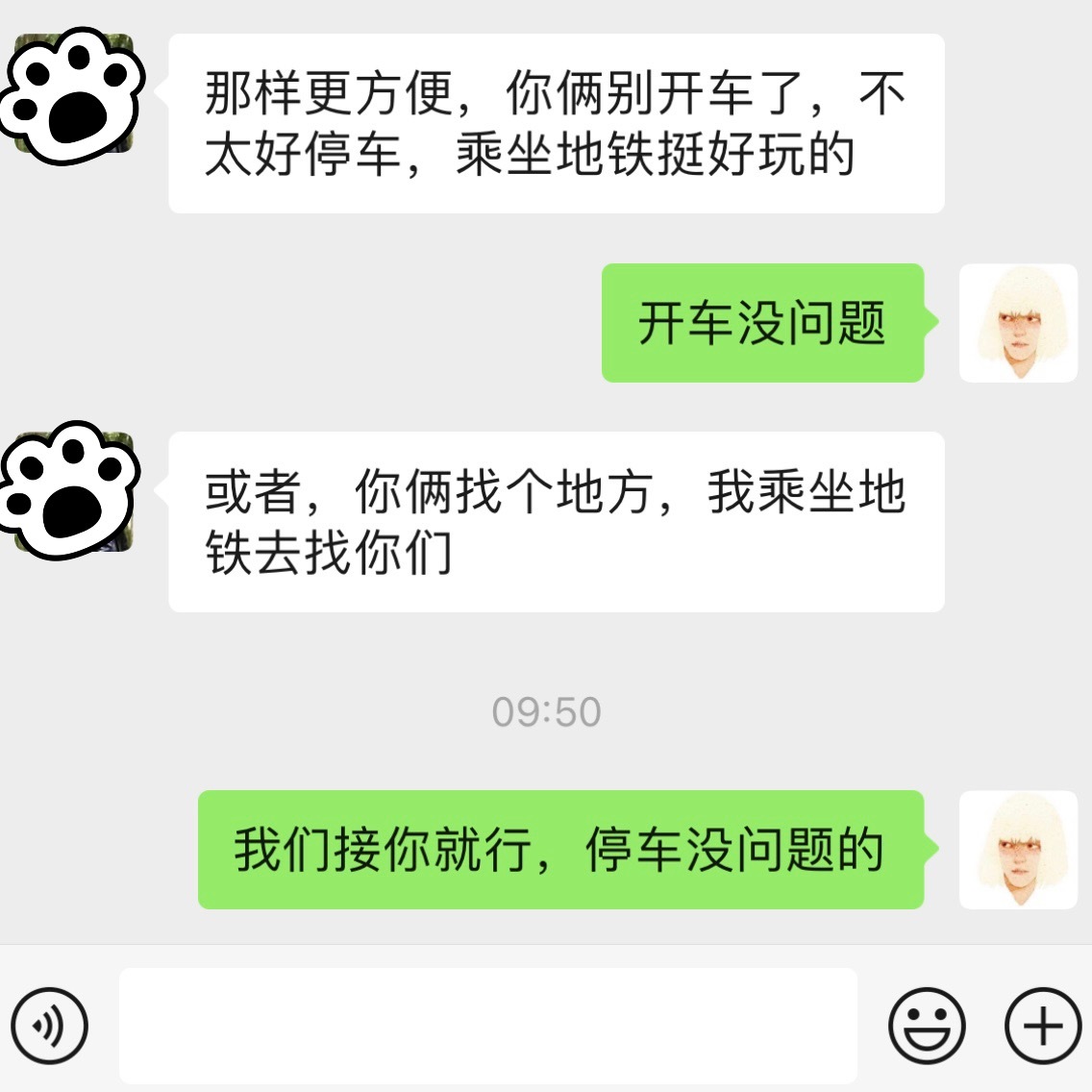
Task: Open the emoji sticker panel
Action: [x=926, y=1026]
